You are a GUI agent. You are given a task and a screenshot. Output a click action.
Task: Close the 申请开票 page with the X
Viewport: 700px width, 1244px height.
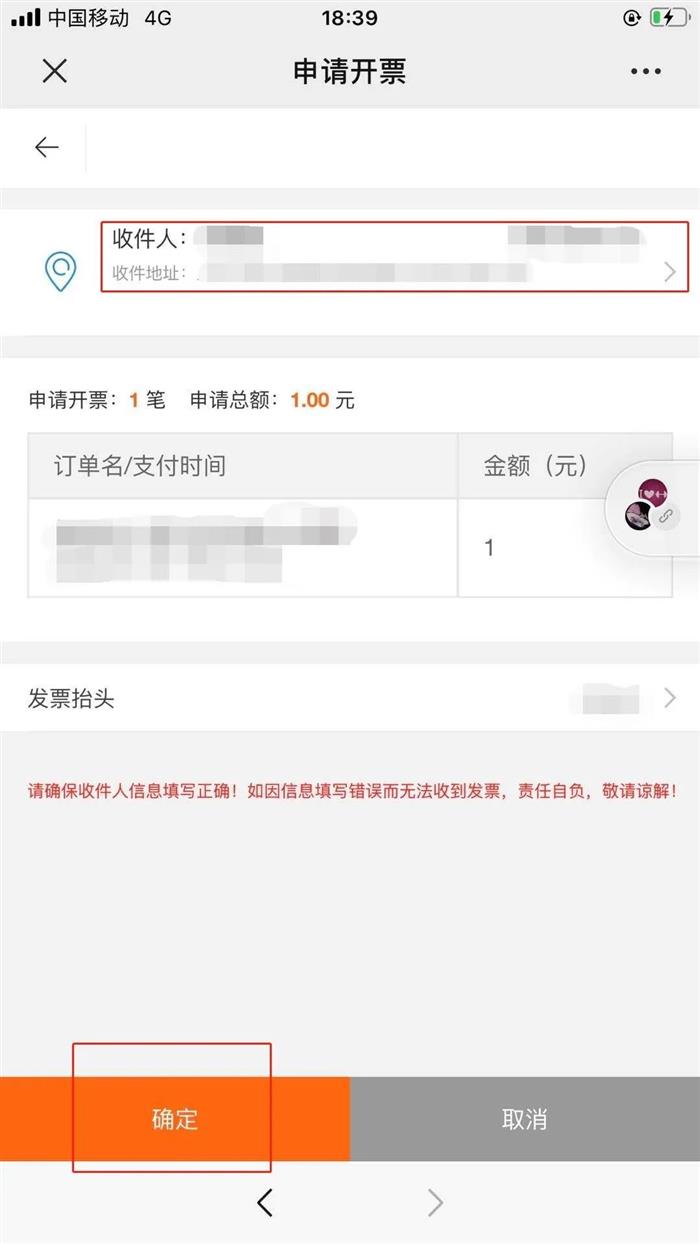click(55, 71)
